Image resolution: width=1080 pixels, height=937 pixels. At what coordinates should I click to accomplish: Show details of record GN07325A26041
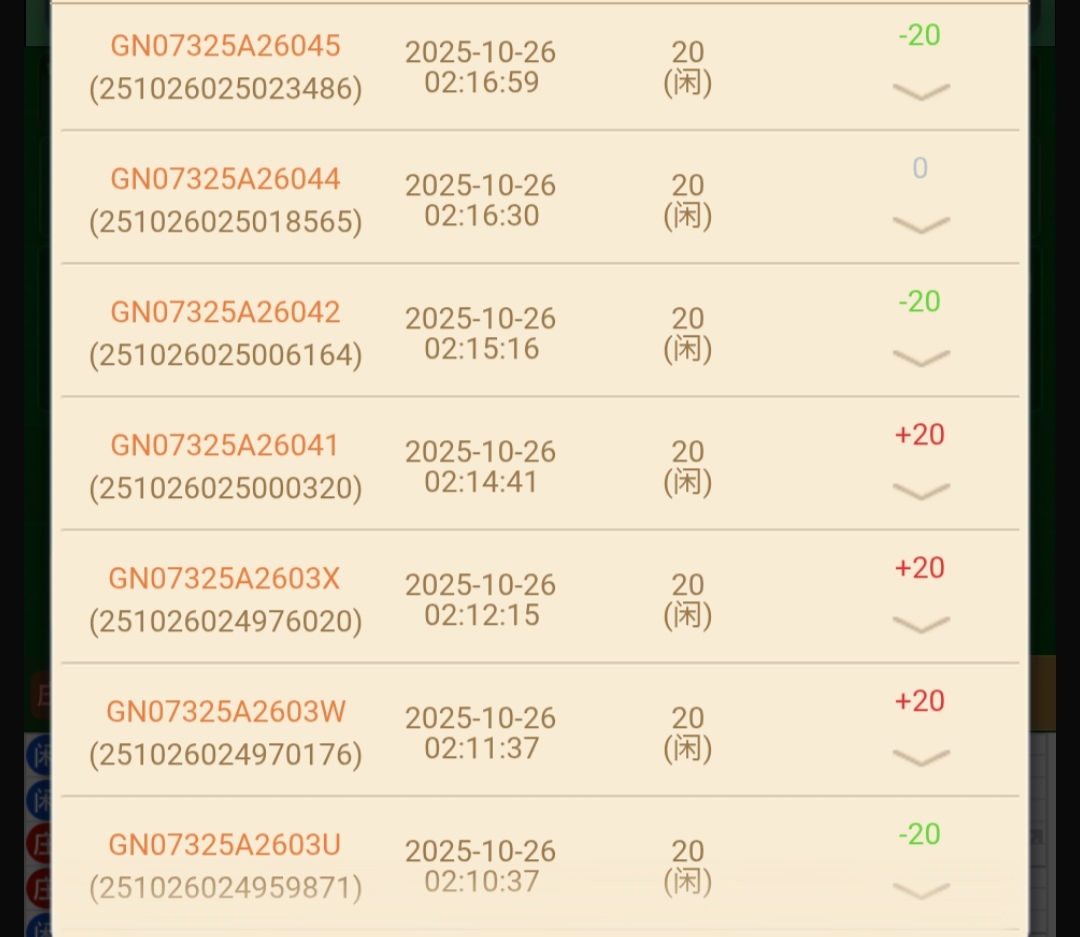pos(920,491)
